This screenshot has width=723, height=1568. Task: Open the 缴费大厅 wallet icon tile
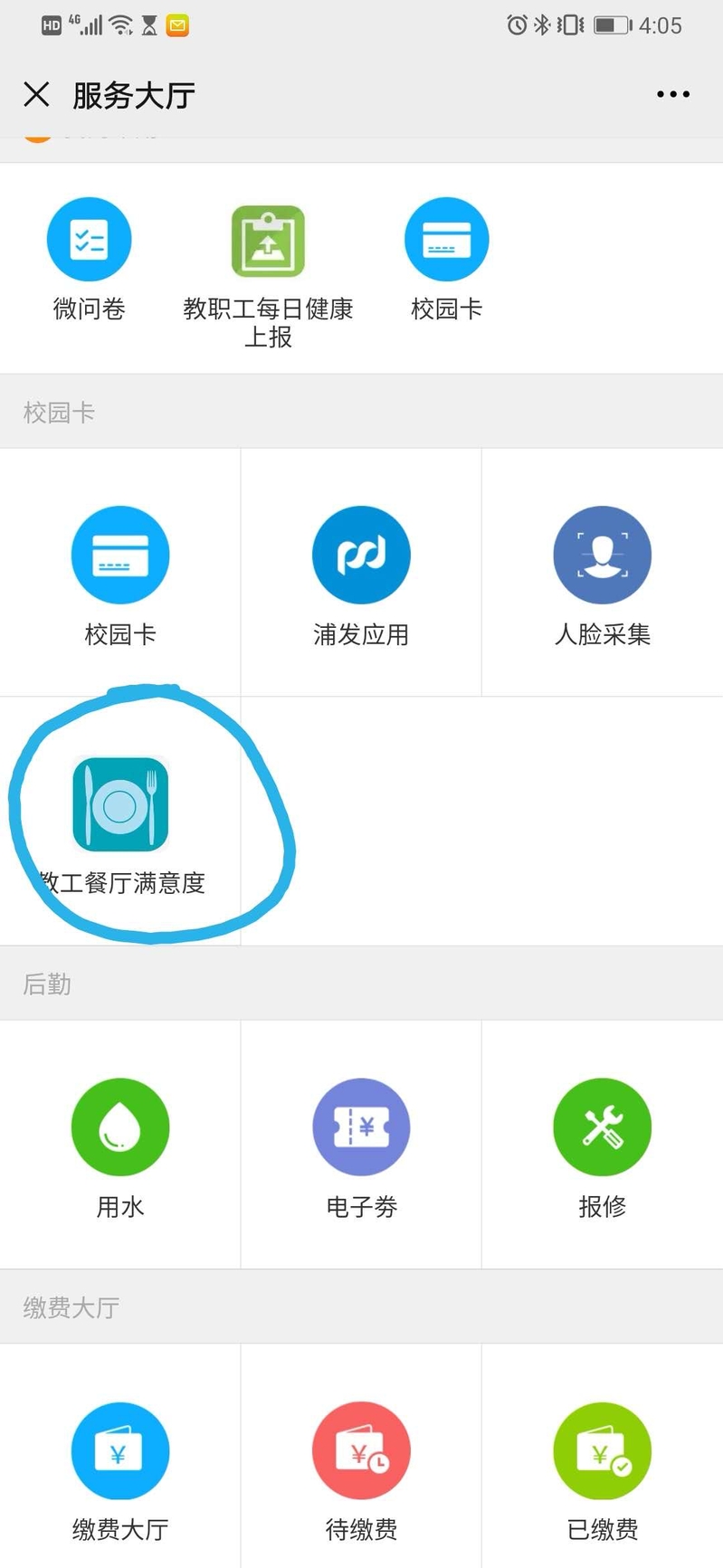[x=120, y=1451]
